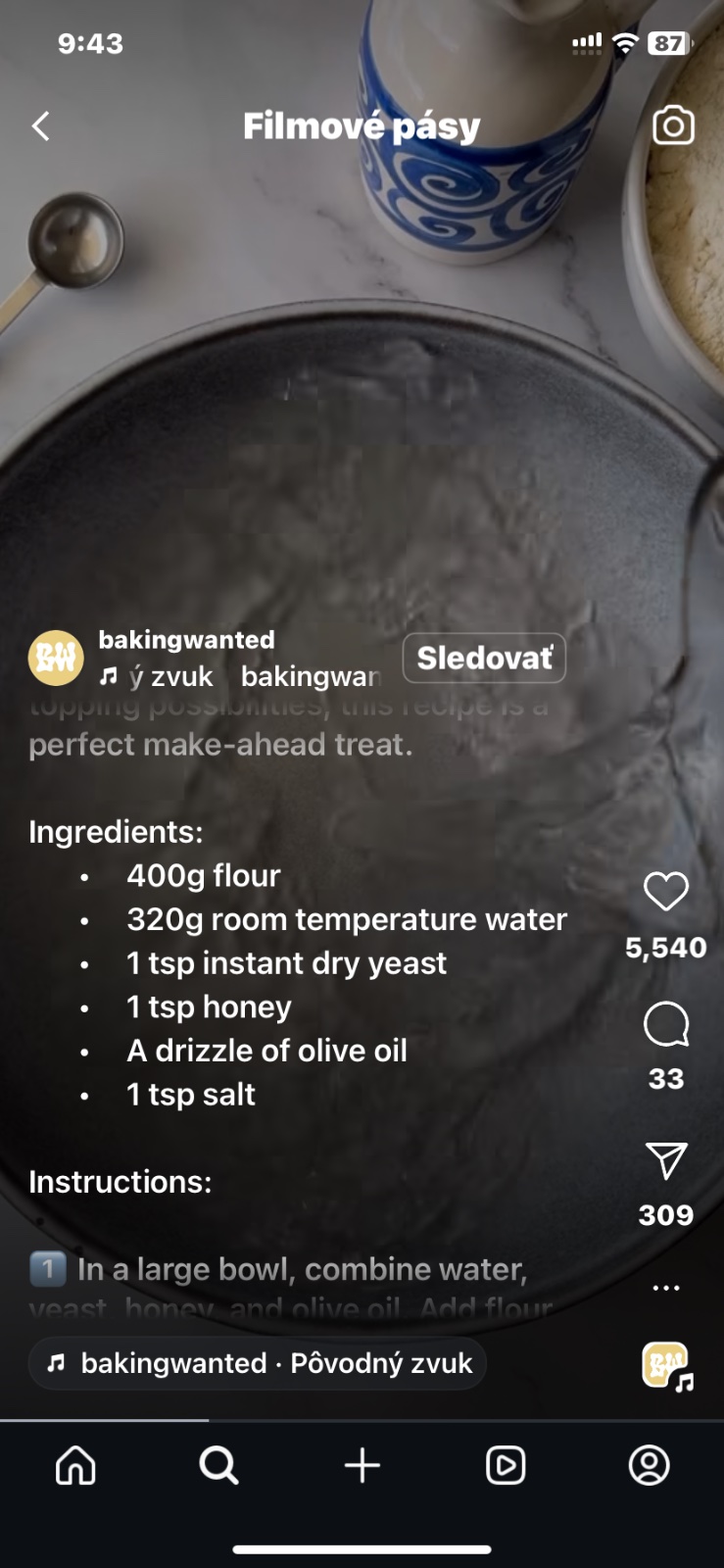
Task: Open the bakingwanted username link
Action: pyautogui.click(x=186, y=640)
